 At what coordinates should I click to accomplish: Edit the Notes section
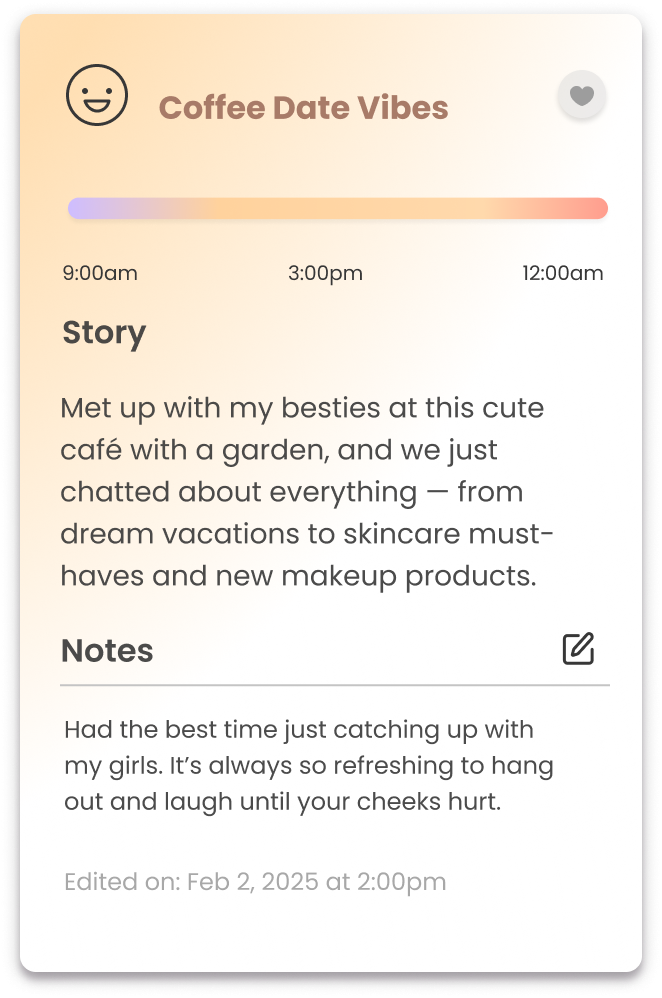(x=578, y=649)
